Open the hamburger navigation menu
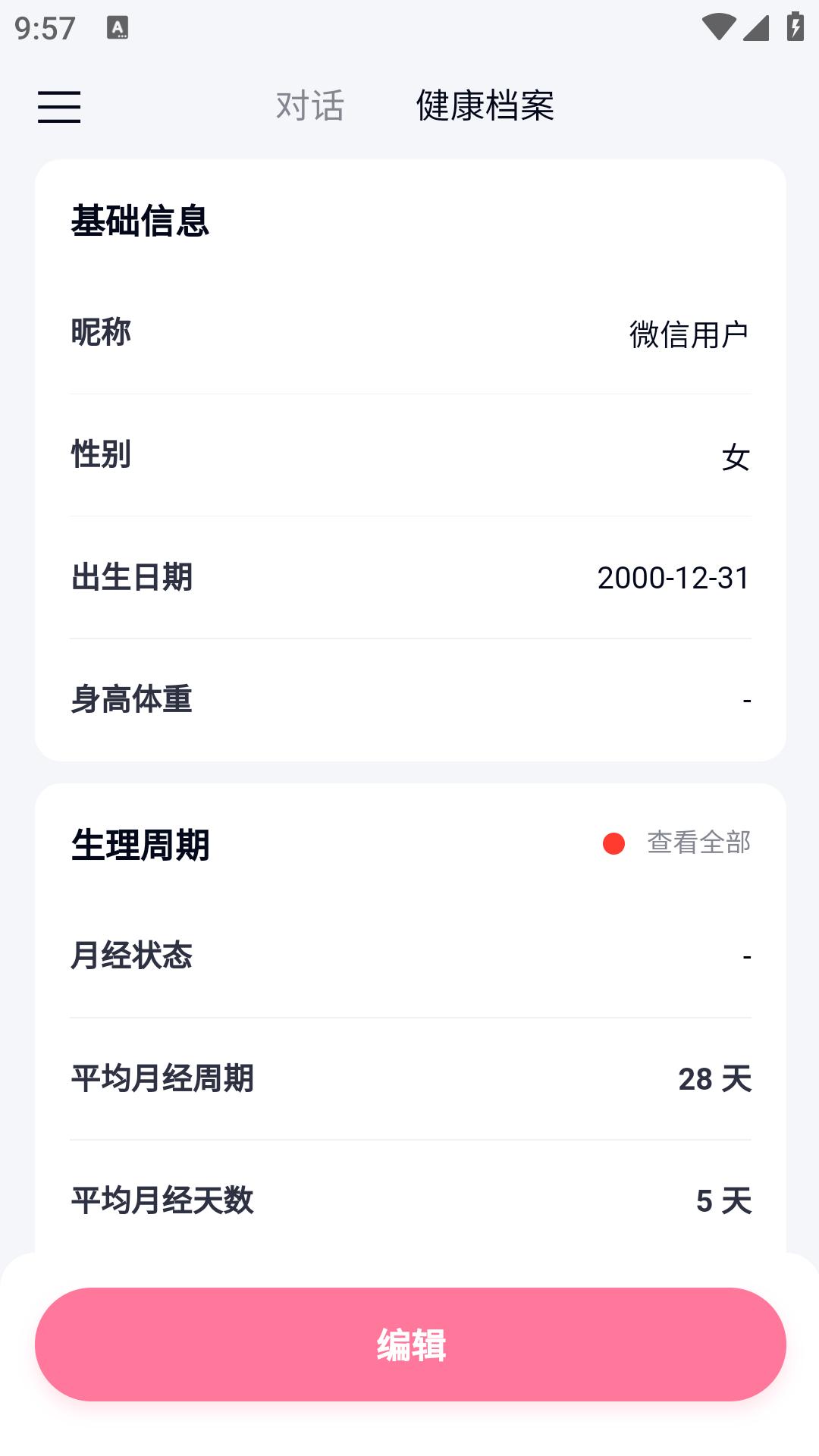This screenshot has height=1456, width=819. 61,108
